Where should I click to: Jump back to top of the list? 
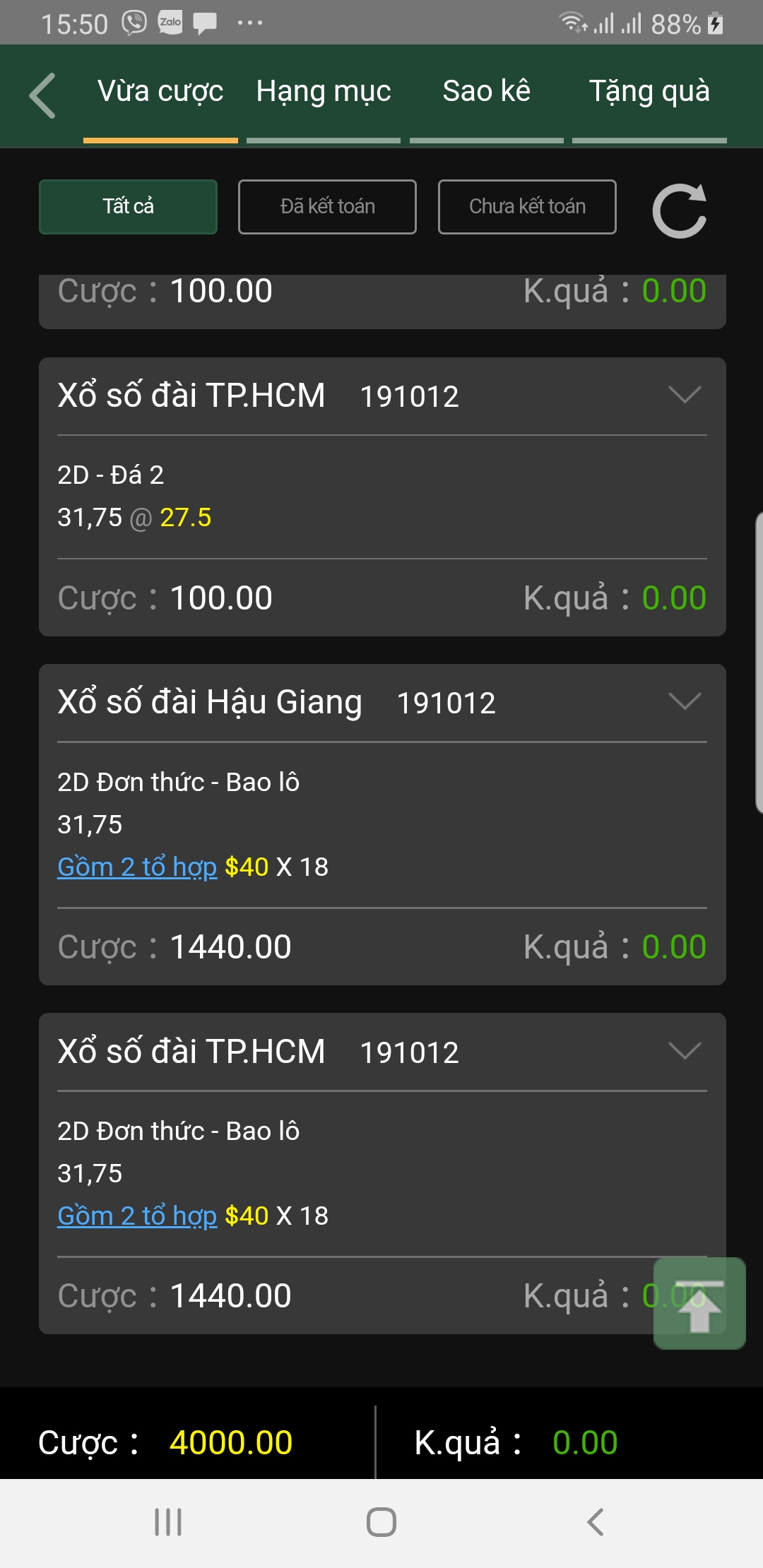(x=699, y=1303)
